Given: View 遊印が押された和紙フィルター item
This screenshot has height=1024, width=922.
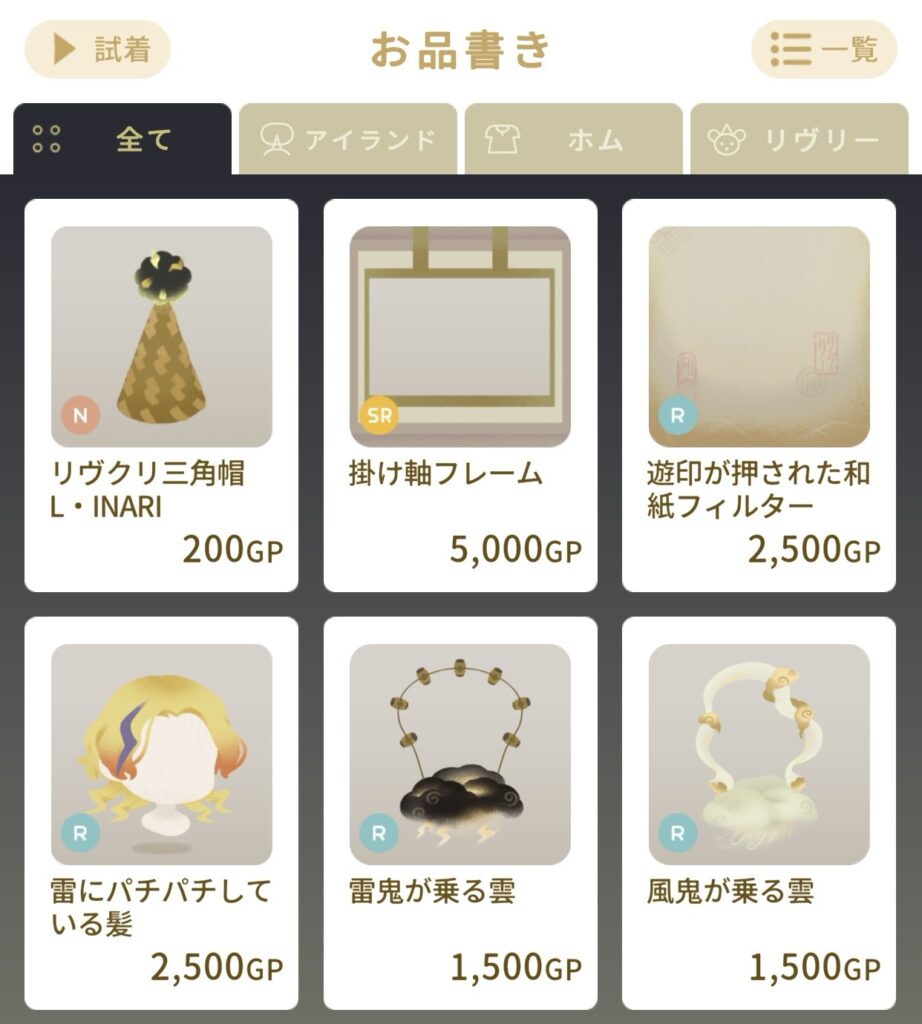Looking at the screenshot, I should (x=758, y=395).
